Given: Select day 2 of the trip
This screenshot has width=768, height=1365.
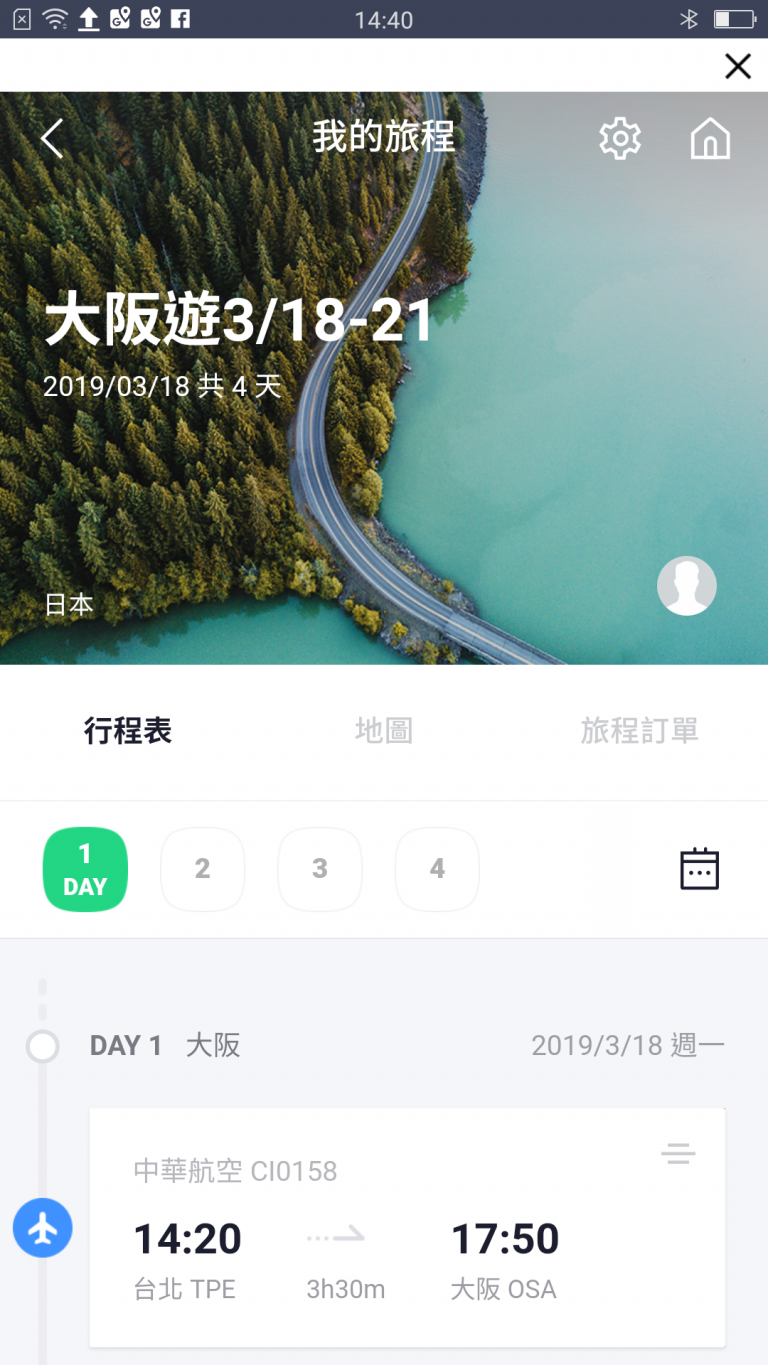Looking at the screenshot, I should [202, 869].
